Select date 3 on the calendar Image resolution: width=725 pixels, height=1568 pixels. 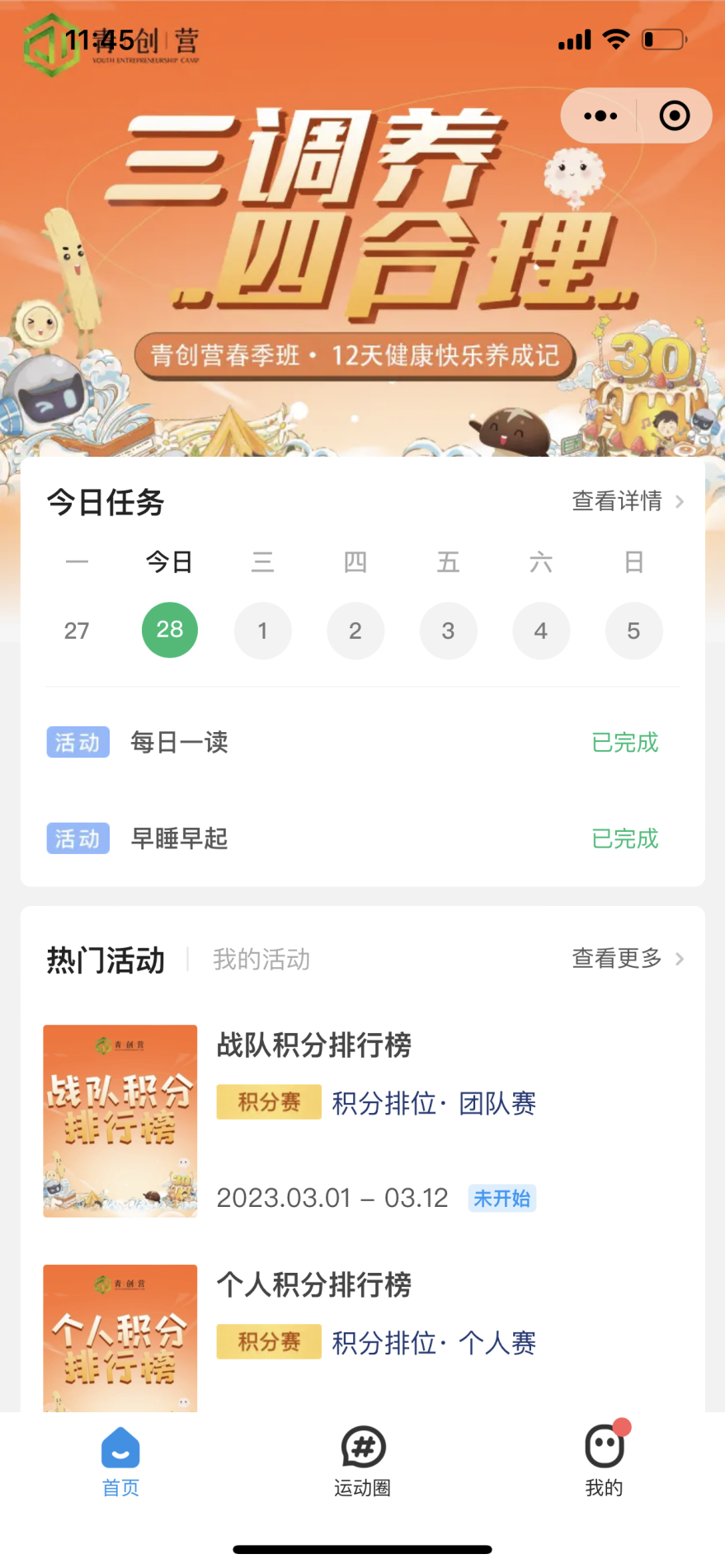pyautogui.click(x=448, y=631)
